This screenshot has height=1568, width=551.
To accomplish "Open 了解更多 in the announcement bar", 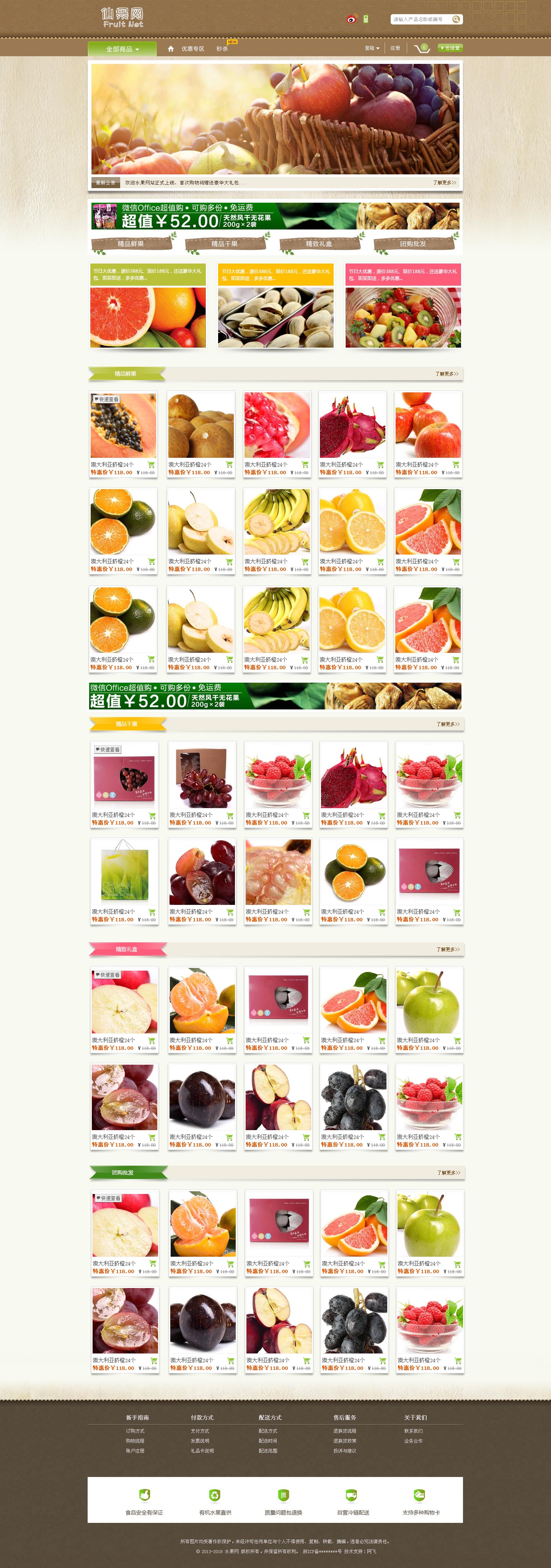I will point(444,182).
